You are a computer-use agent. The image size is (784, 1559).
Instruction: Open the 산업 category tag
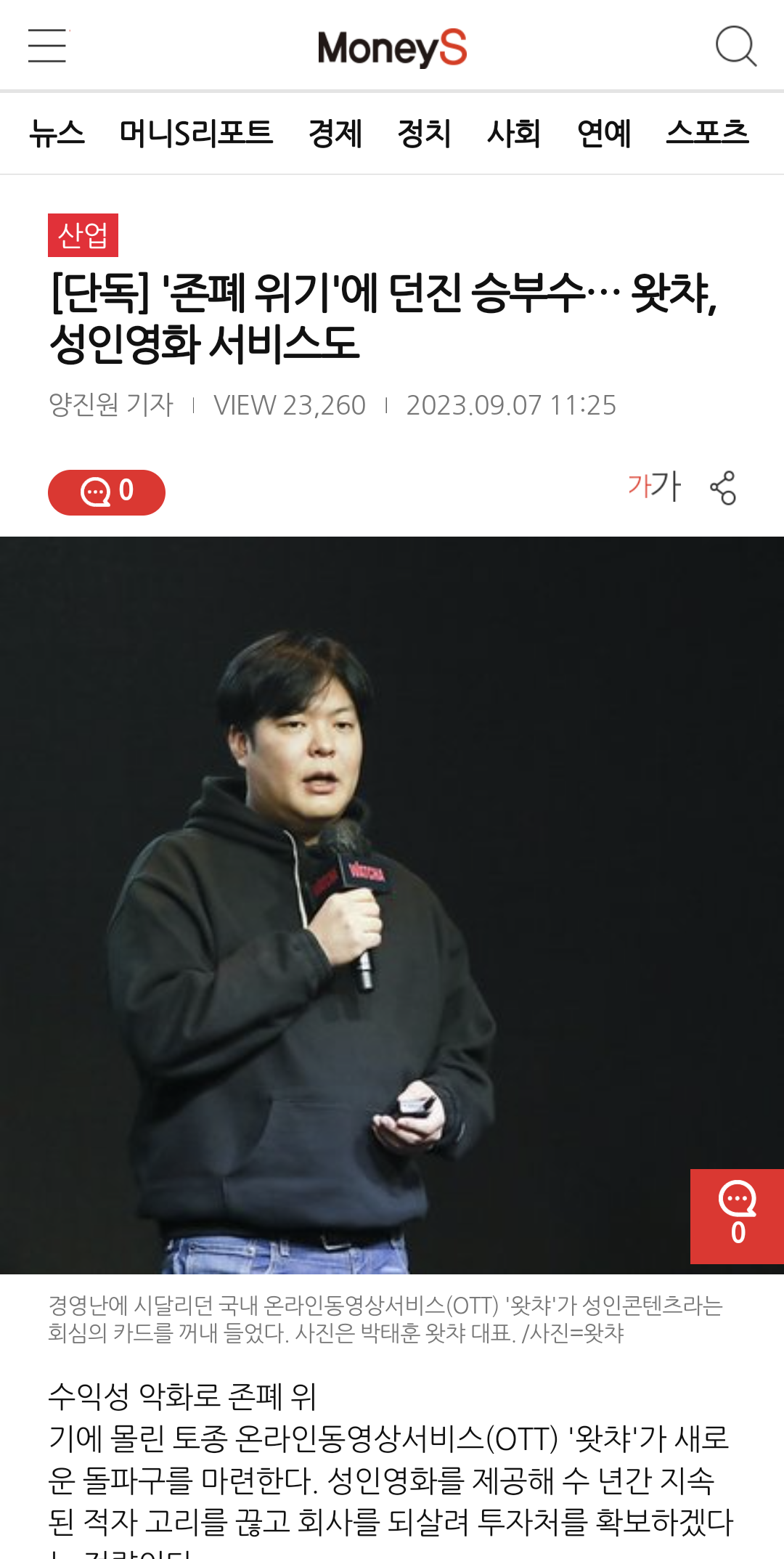(x=83, y=235)
